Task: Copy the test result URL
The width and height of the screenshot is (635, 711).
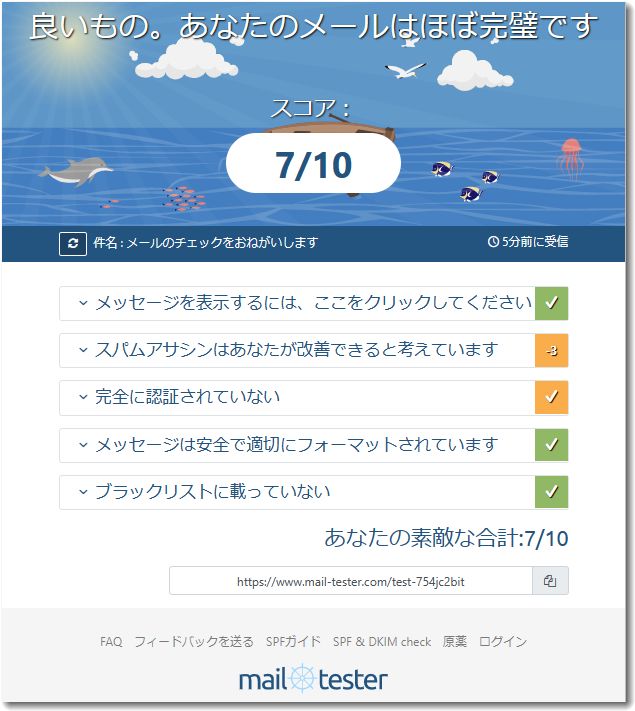Action: click(550, 581)
